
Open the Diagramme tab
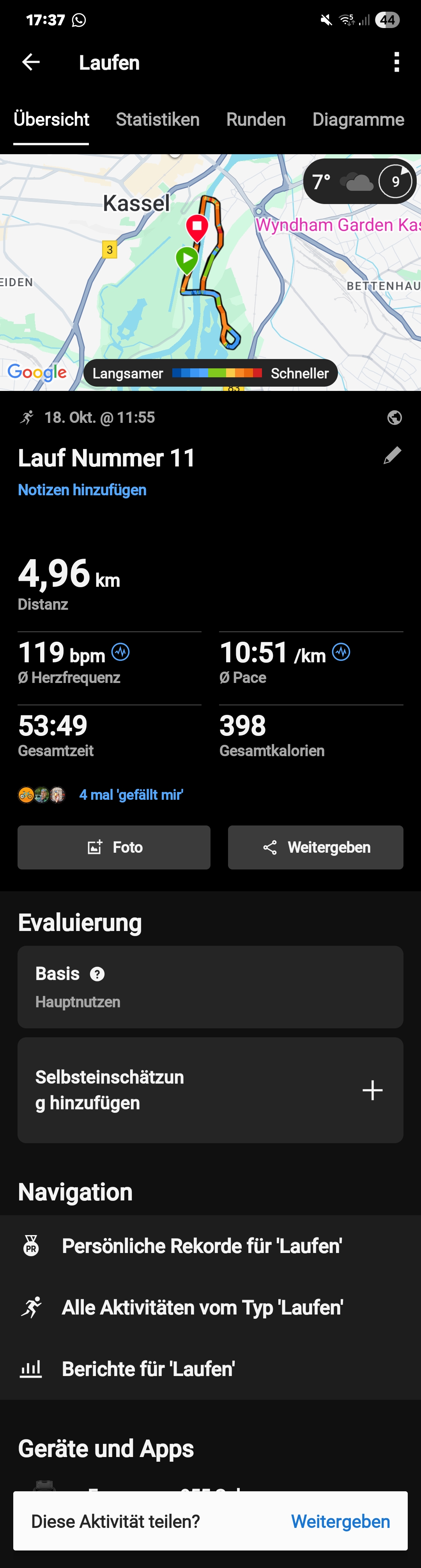click(357, 119)
